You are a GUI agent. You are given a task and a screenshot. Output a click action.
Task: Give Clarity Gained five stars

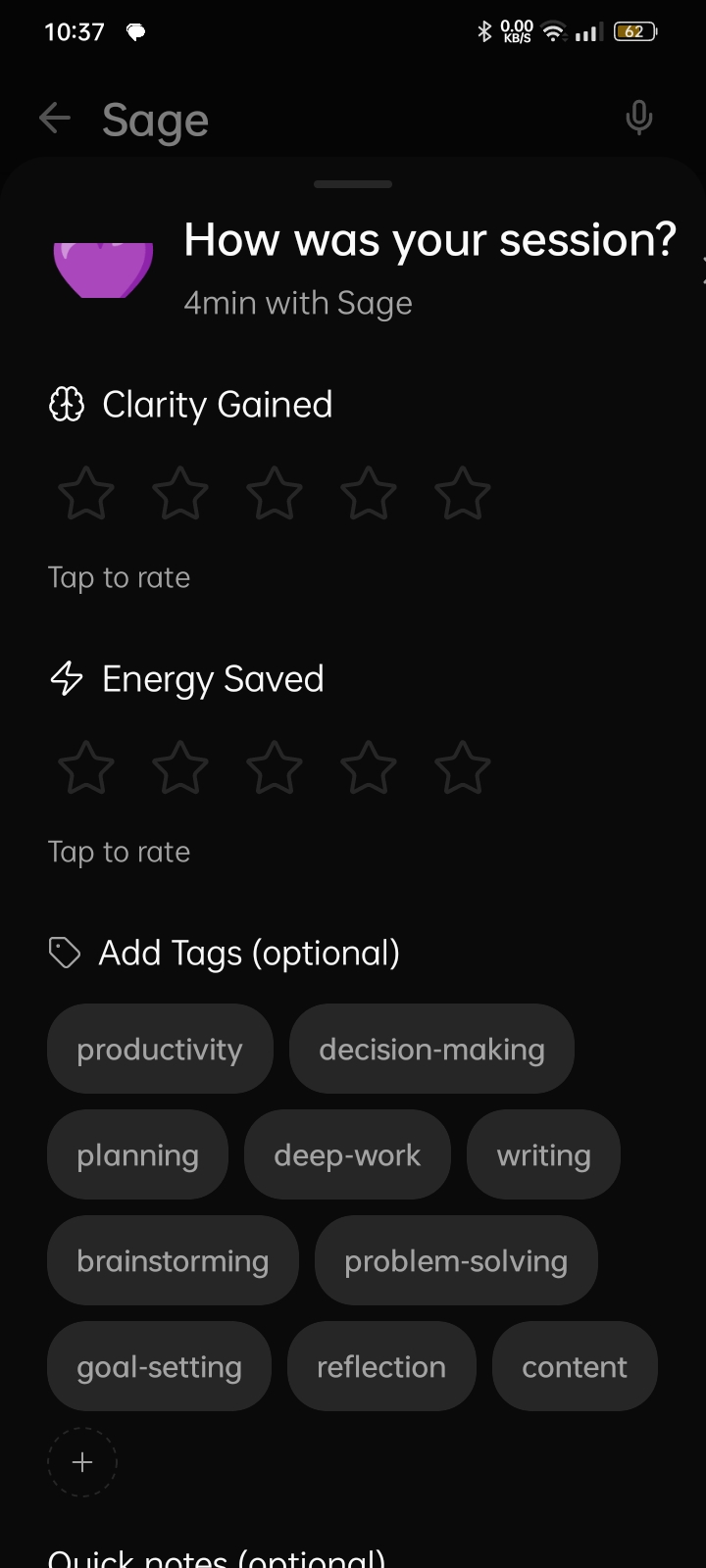pos(462,493)
